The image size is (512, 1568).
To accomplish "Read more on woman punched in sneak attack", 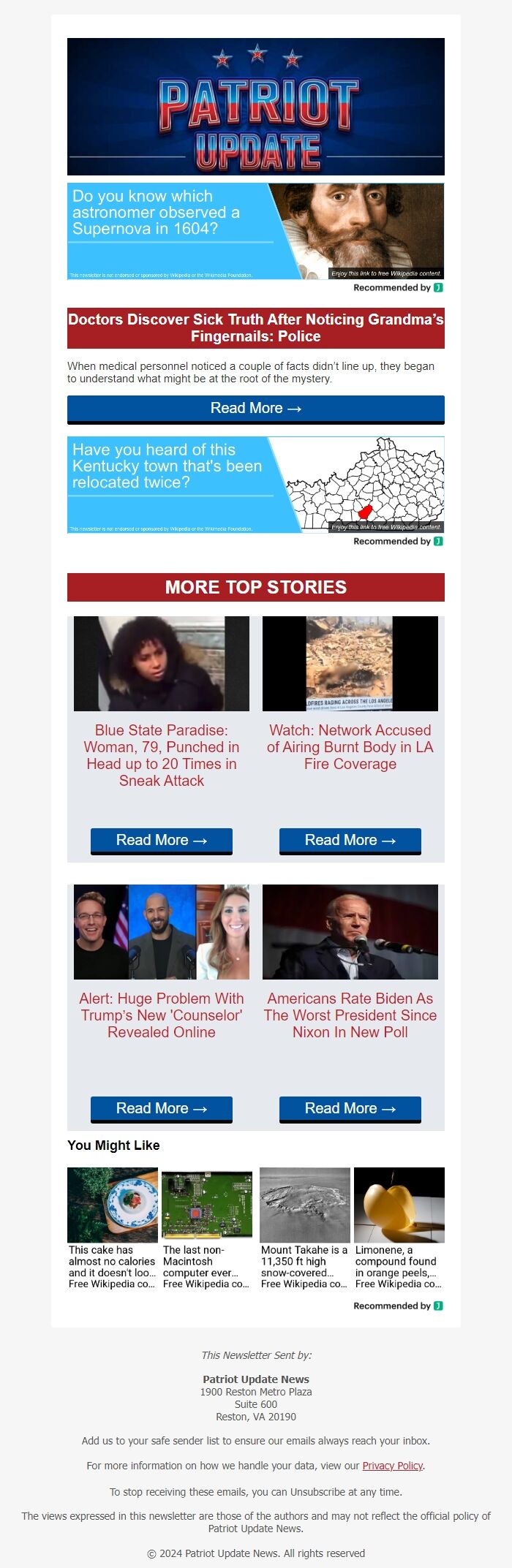I will coord(161,840).
